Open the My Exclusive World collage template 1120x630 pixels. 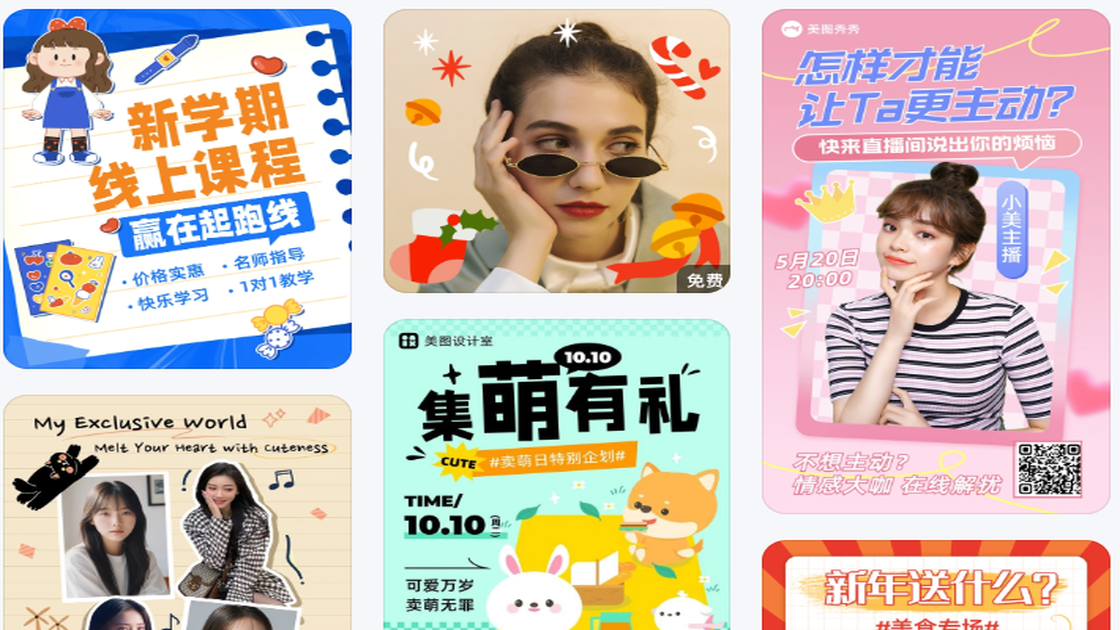pos(177,512)
